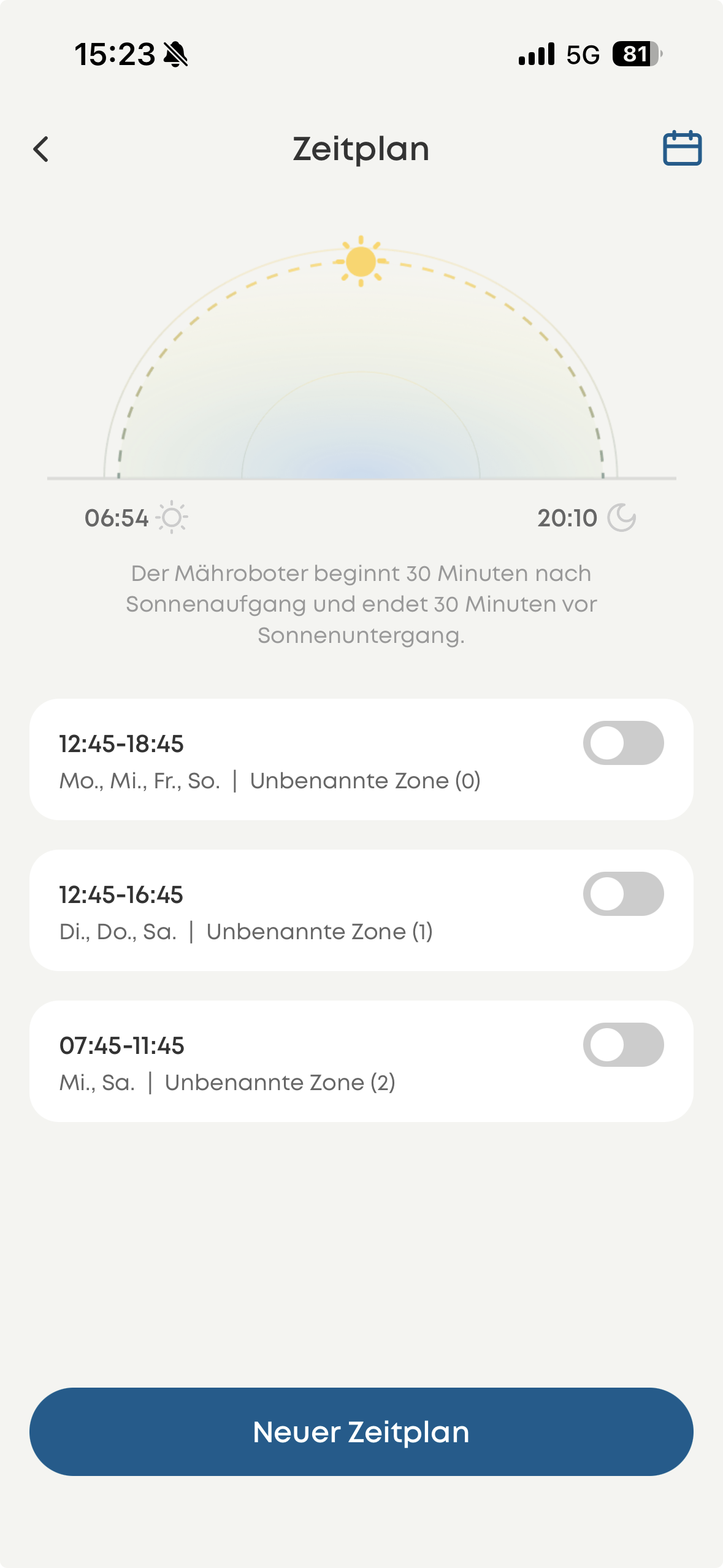
Task: Select the yellow sun on the arc diagram
Action: 361,263
